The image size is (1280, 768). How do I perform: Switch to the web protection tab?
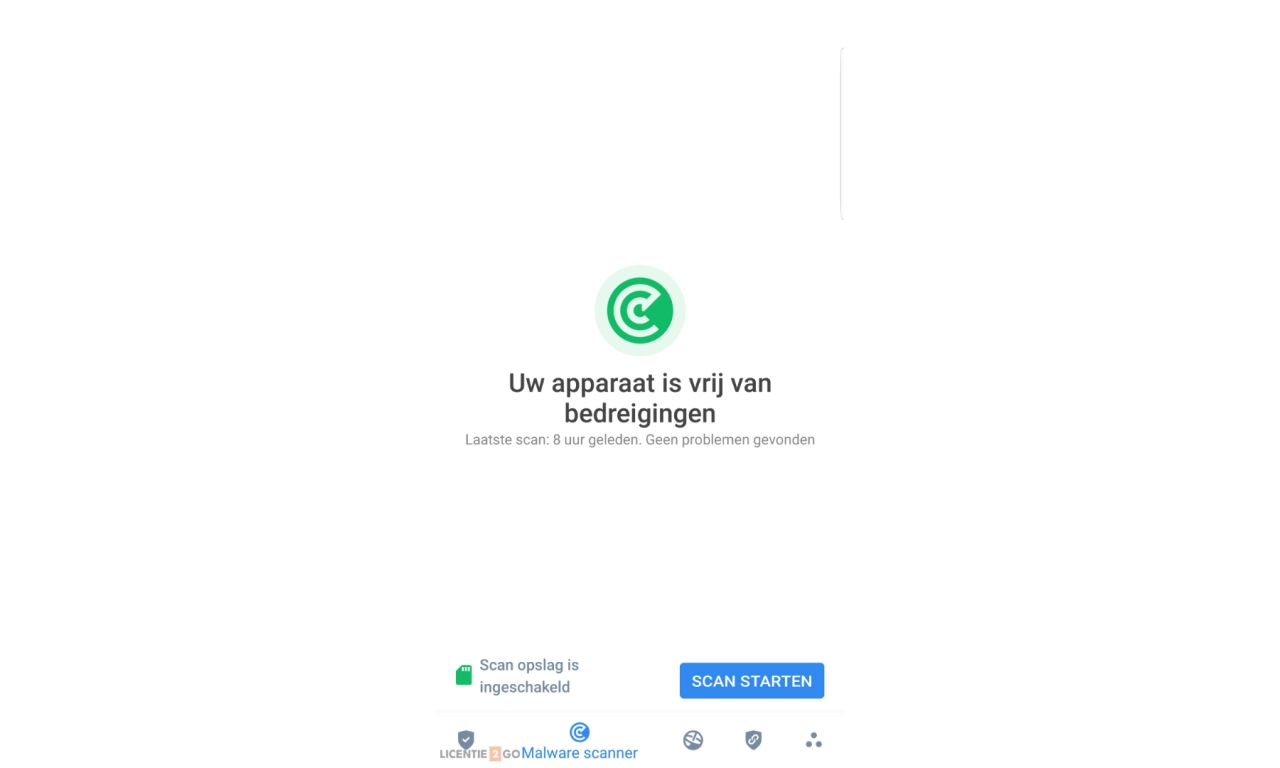(693, 740)
